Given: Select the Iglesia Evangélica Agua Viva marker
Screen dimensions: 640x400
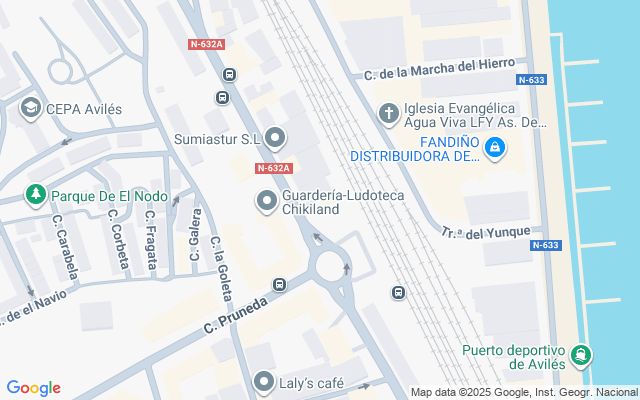Looking at the screenshot, I should [388, 113].
